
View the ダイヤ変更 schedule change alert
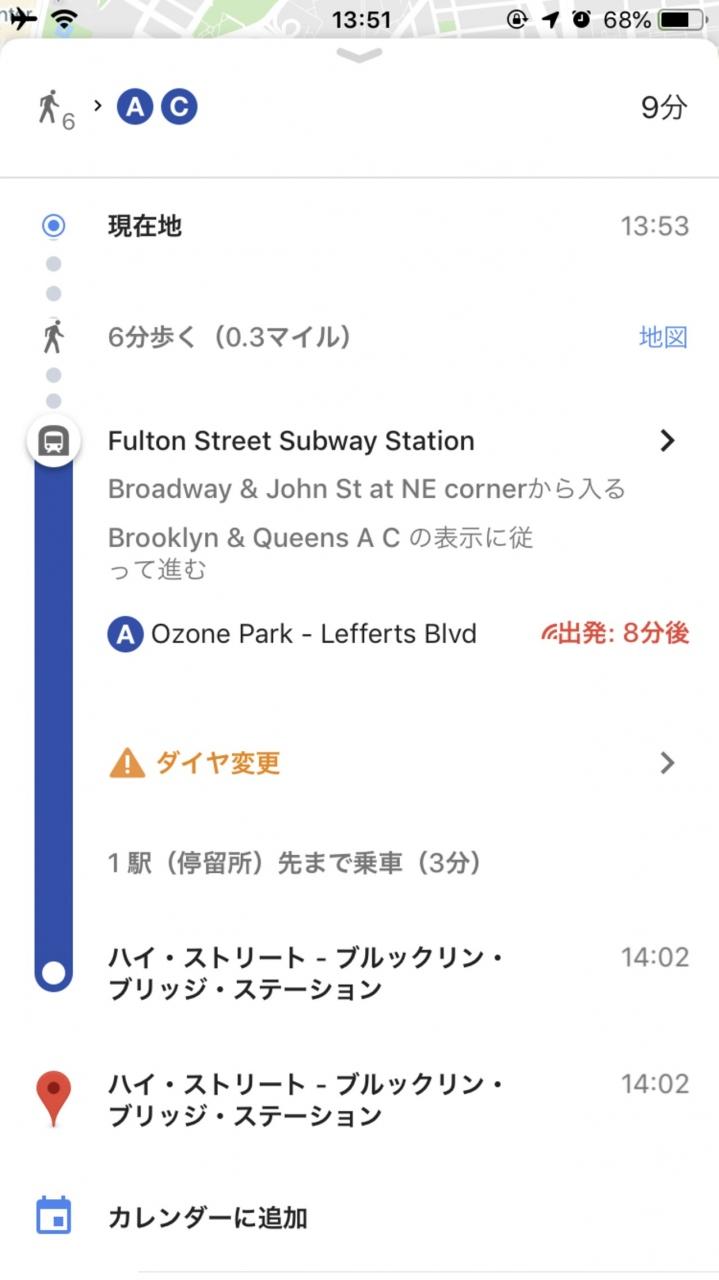[392, 764]
